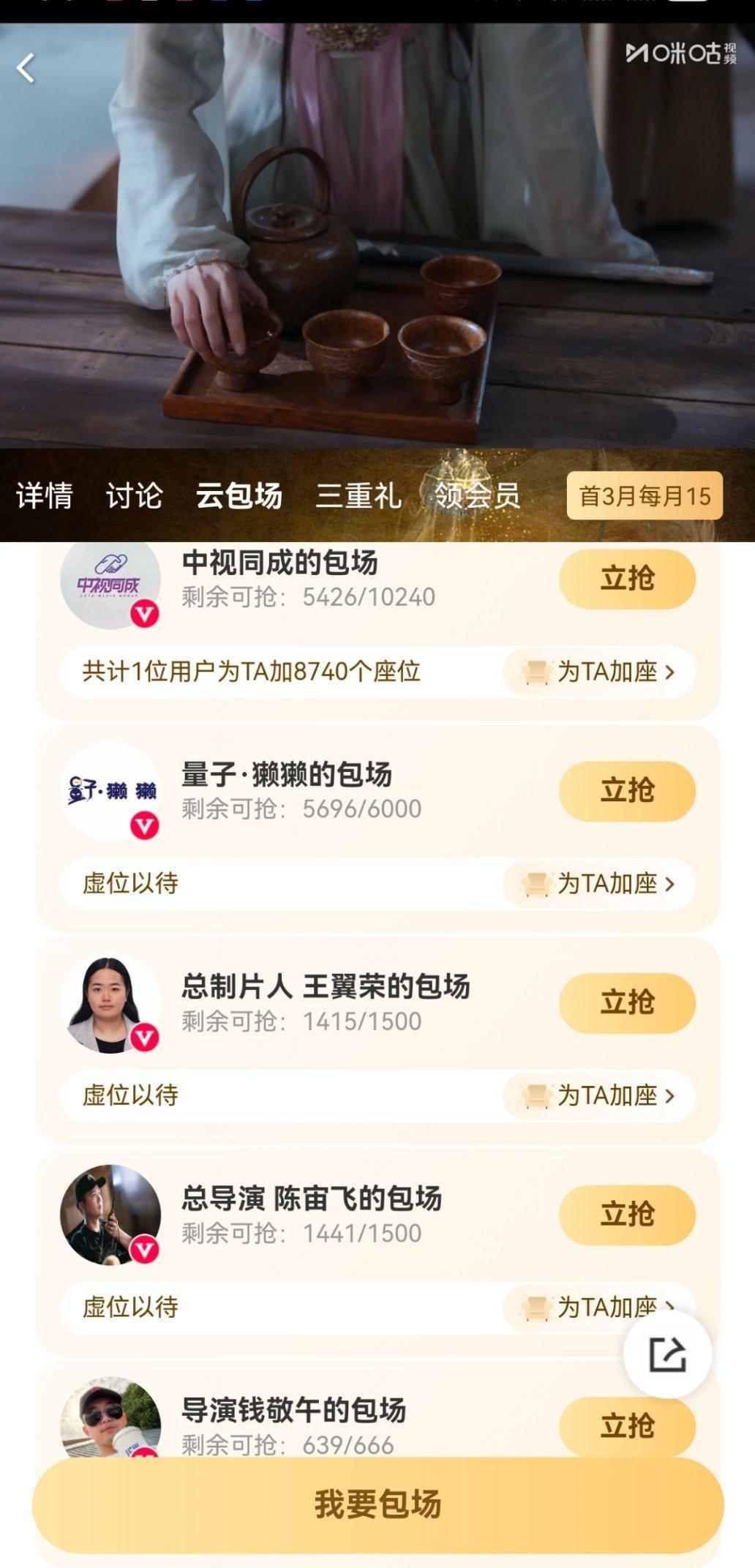Select the 云包场 tab

click(238, 496)
